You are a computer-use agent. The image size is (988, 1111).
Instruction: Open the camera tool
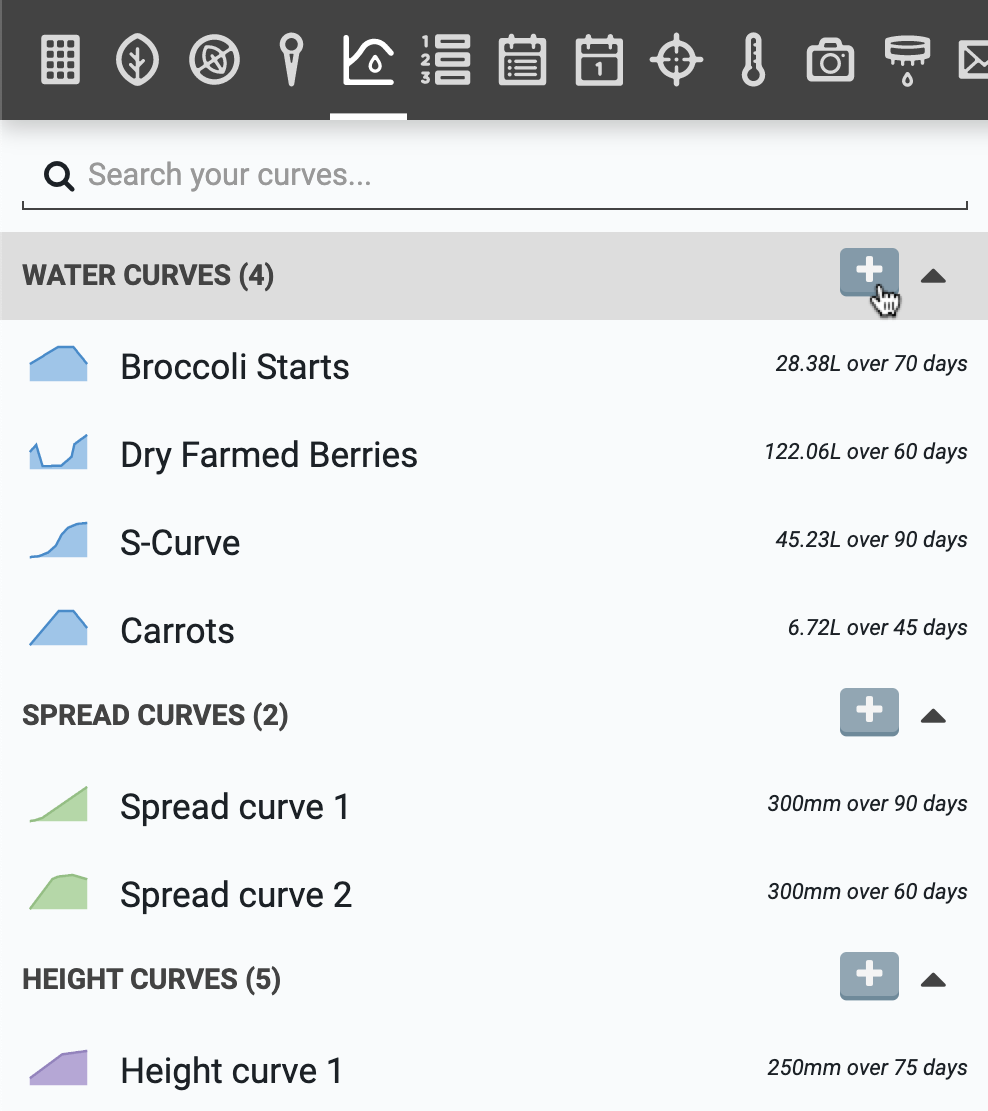[830, 59]
